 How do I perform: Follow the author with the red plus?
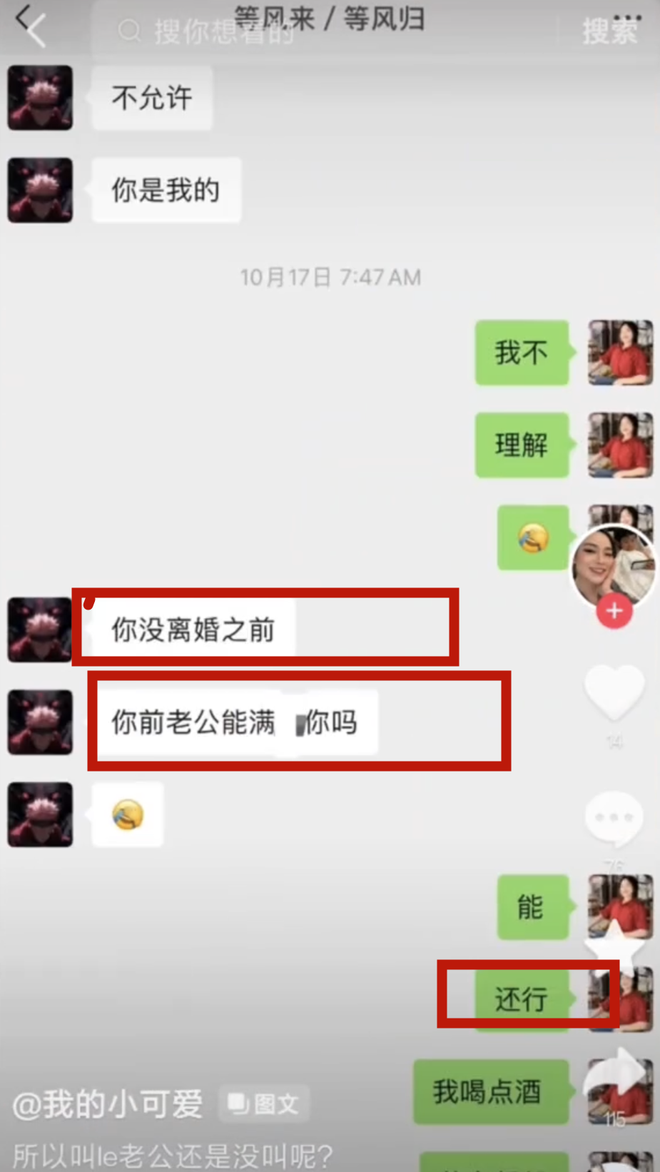pos(614,611)
